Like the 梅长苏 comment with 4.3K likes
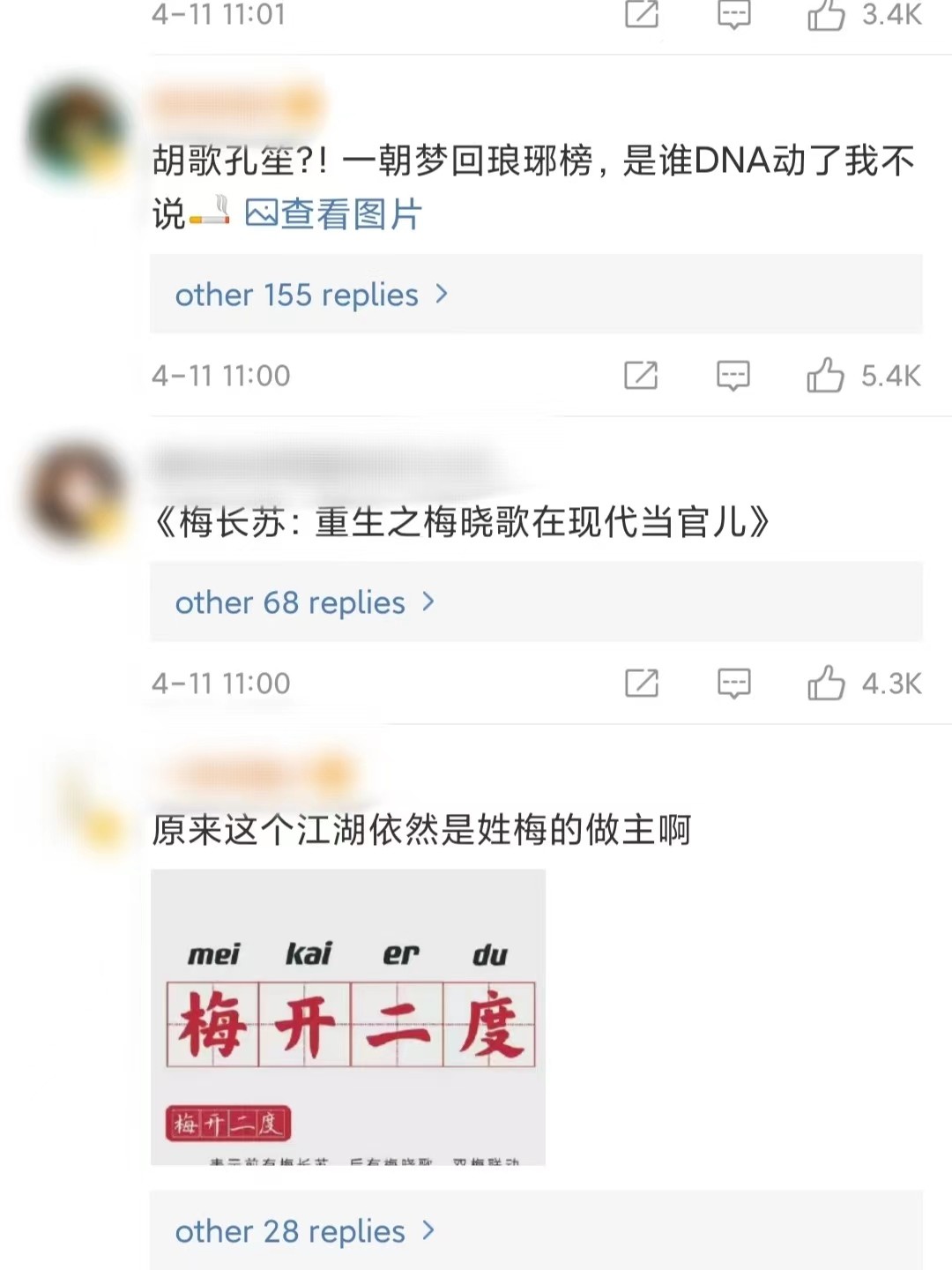This screenshot has width=952, height=1270. click(x=825, y=684)
